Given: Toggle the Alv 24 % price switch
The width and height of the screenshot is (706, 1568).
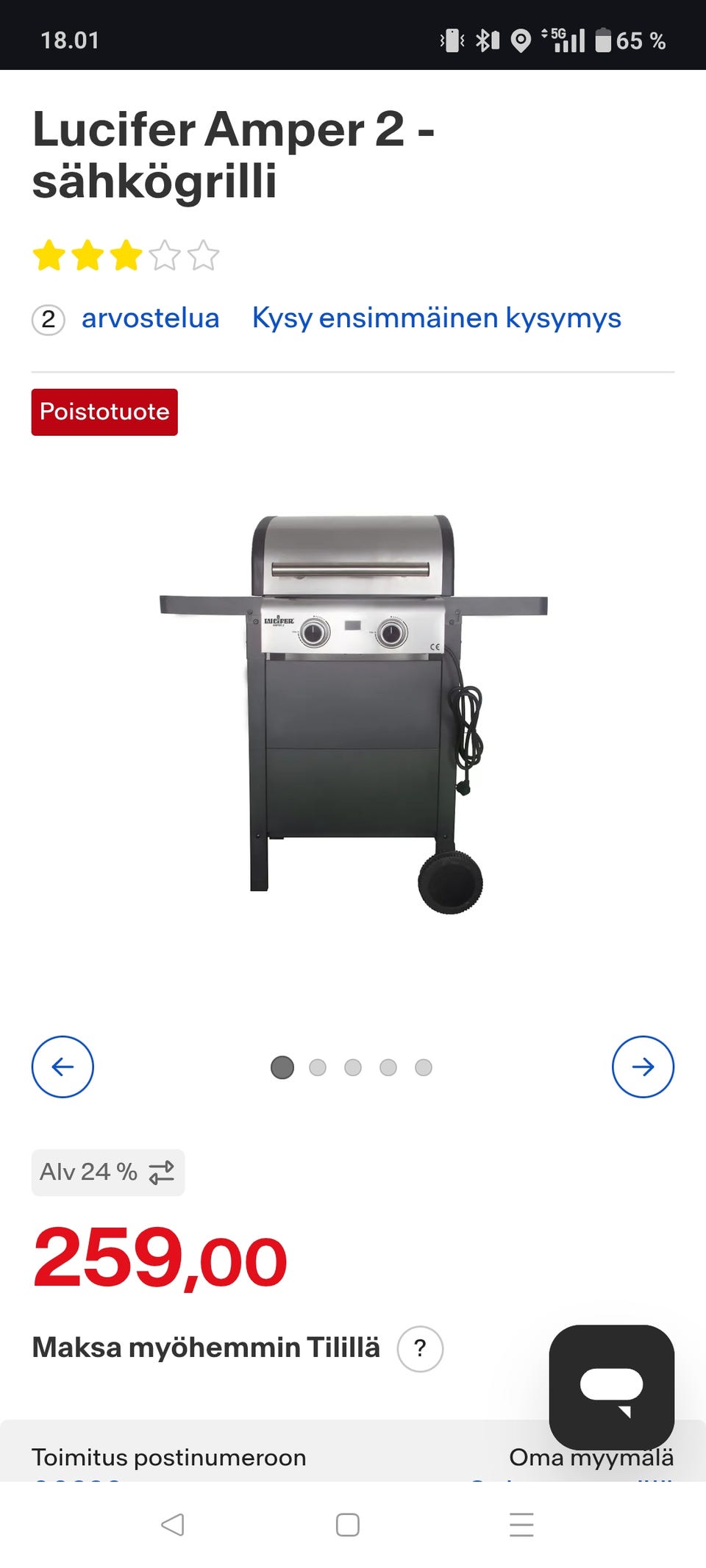Looking at the screenshot, I should (108, 1172).
